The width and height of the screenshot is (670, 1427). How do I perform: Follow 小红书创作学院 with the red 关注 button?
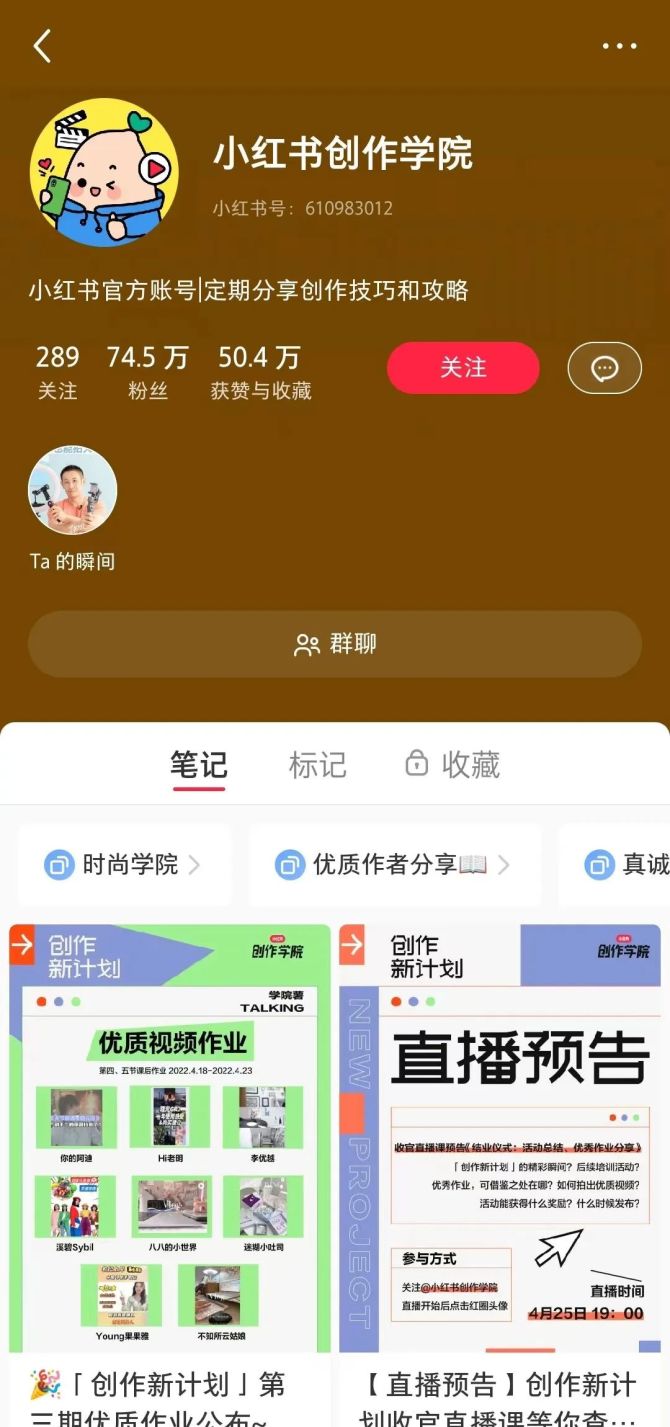[463, 368]
